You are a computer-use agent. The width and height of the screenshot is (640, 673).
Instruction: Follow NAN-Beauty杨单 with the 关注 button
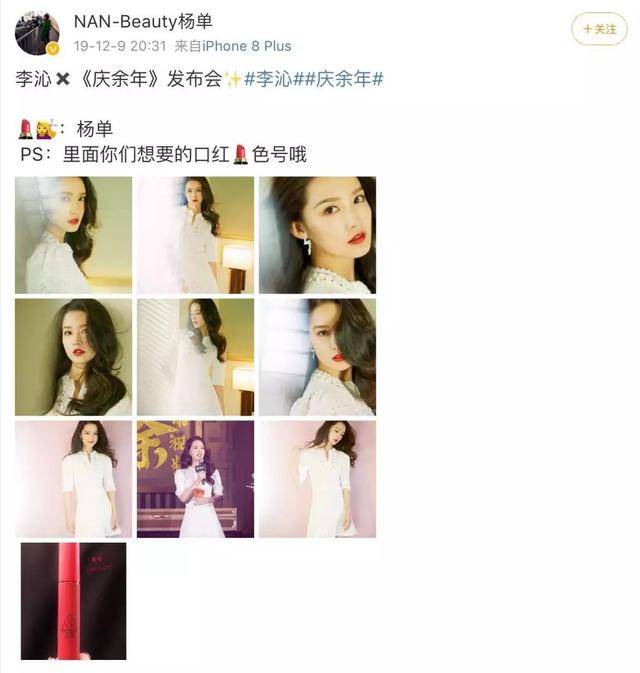click(x=599, y=30)
